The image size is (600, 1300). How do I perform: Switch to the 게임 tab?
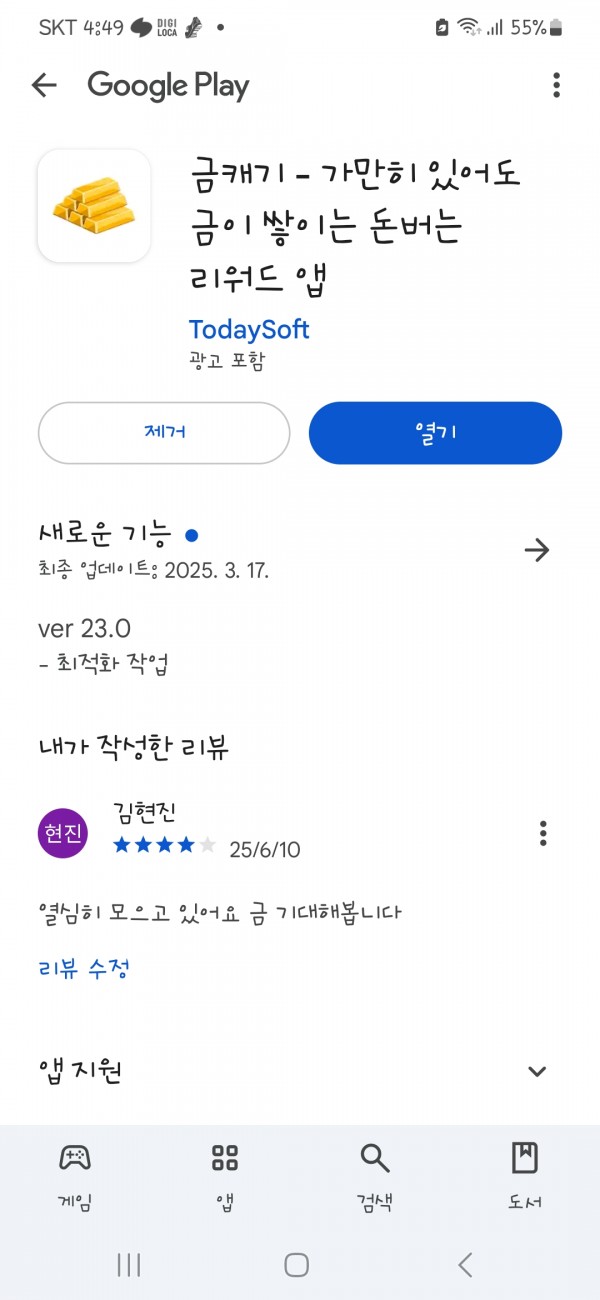click(x=75, y=1176)
